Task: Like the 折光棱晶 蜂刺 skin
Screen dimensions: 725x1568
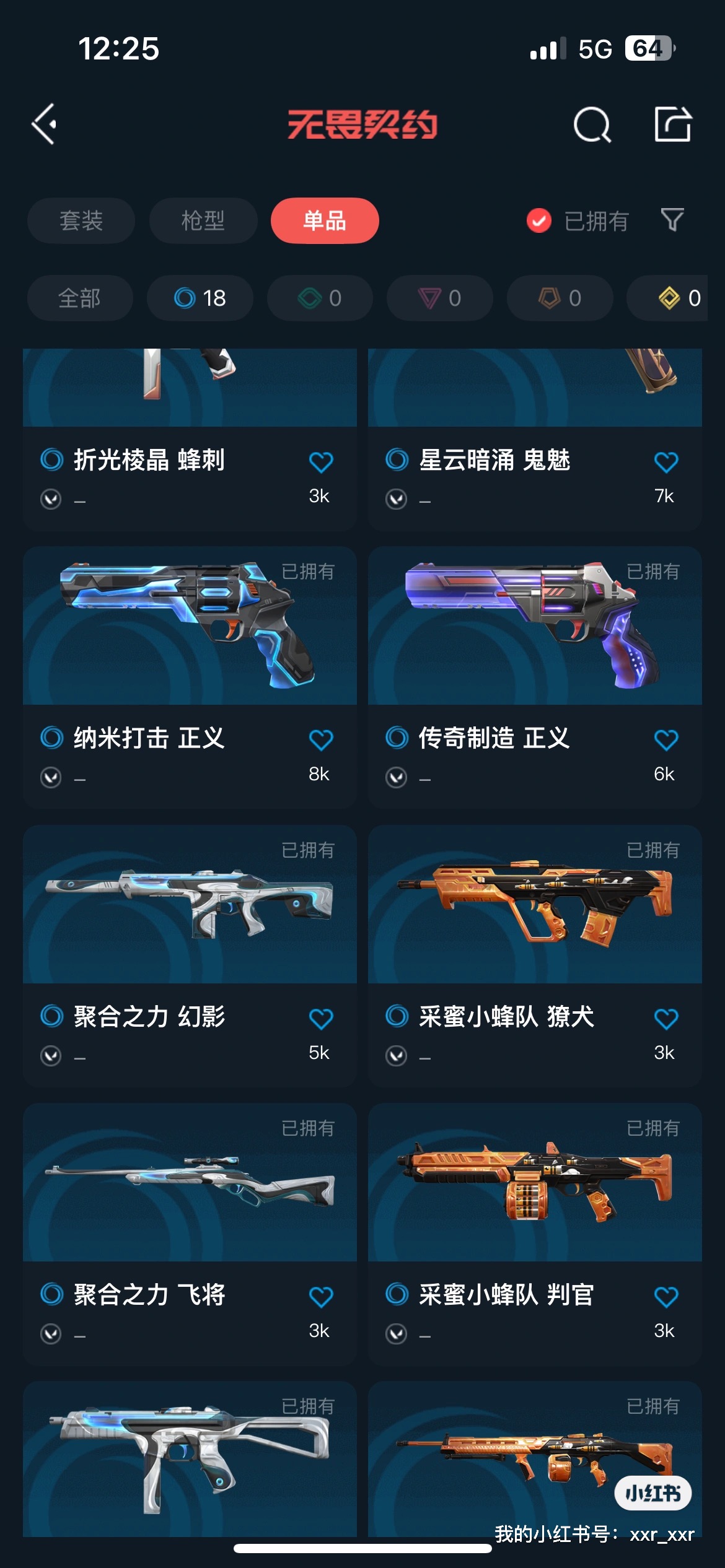Action: point(321,462)
